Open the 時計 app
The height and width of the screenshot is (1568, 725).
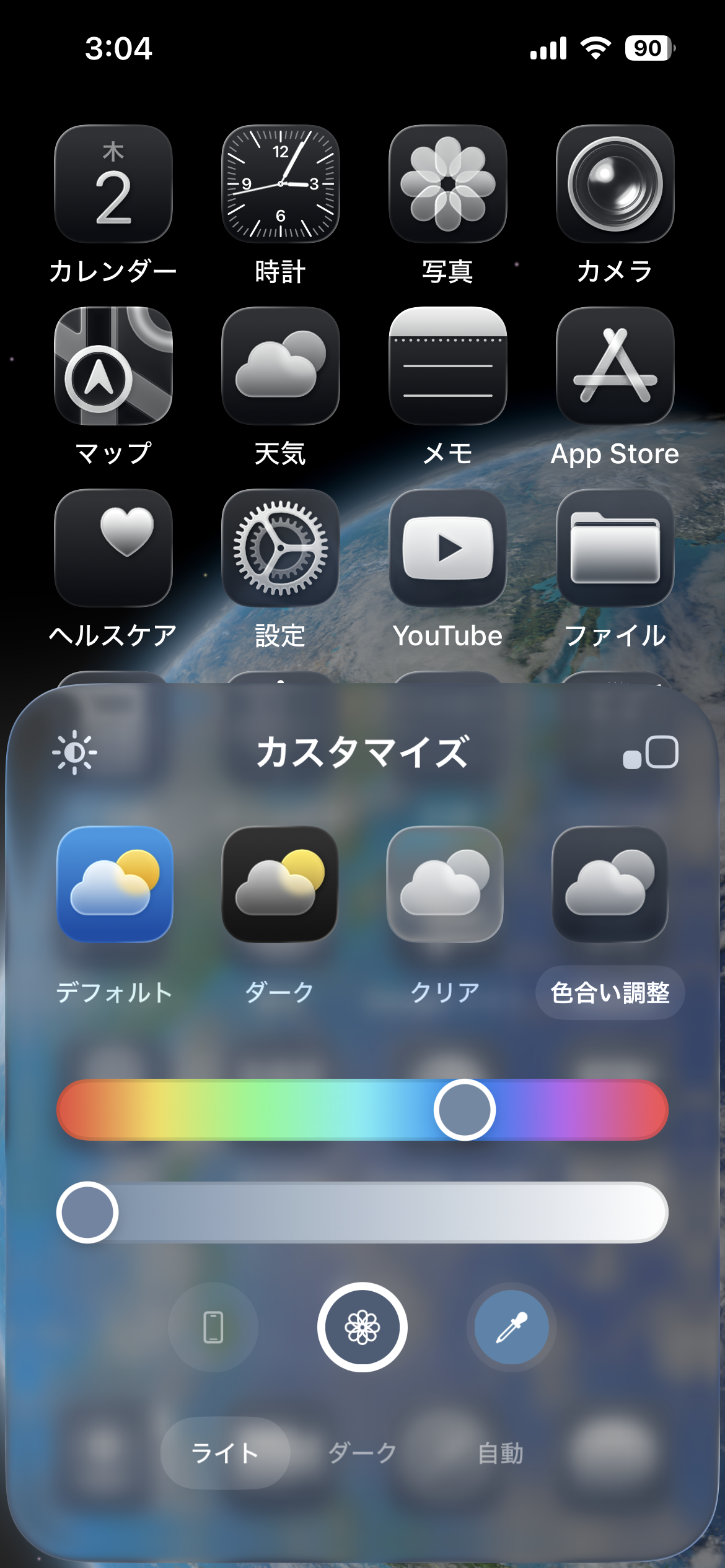(281, 184)
